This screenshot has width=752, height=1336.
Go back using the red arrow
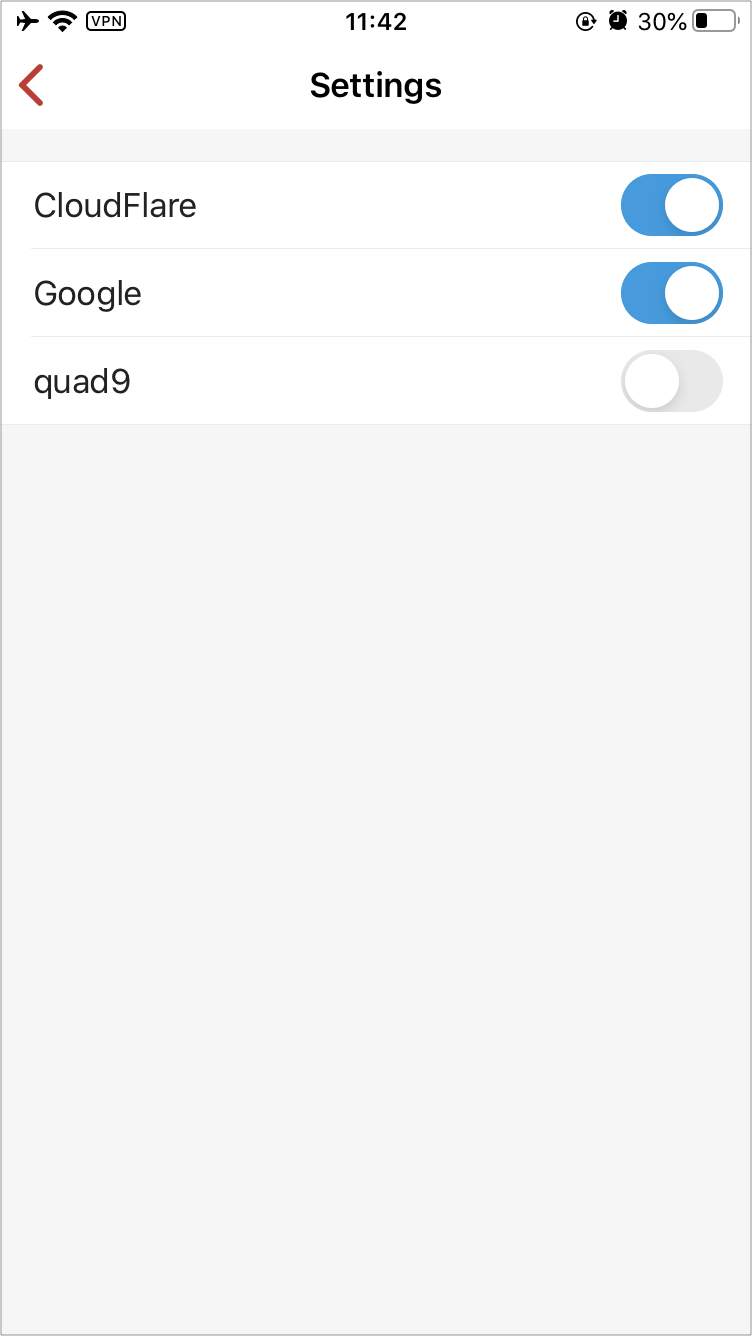coord(32,85)
